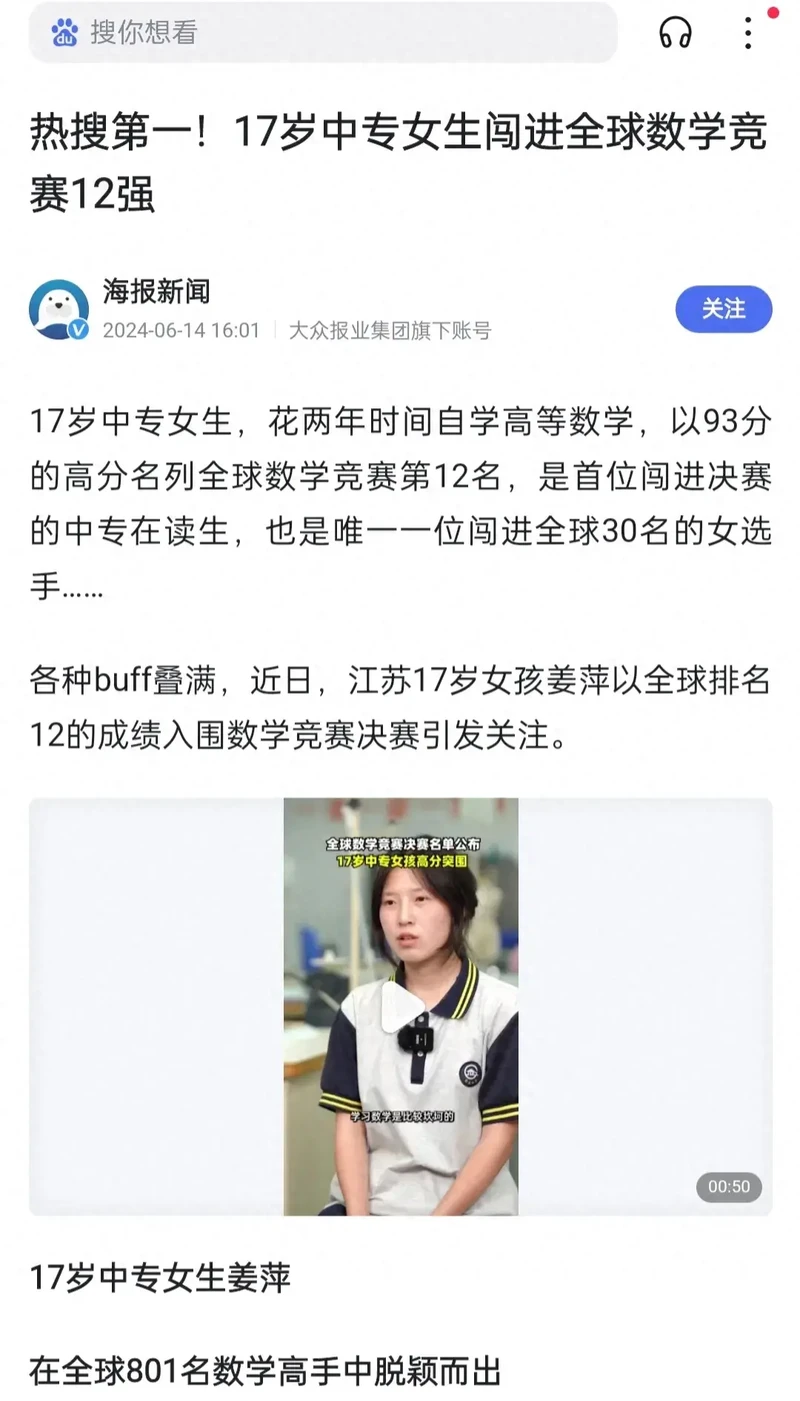800x1401 pixels.
Task: Open the headphone listen-to-article icon
Action: click(x=676, y=33)
